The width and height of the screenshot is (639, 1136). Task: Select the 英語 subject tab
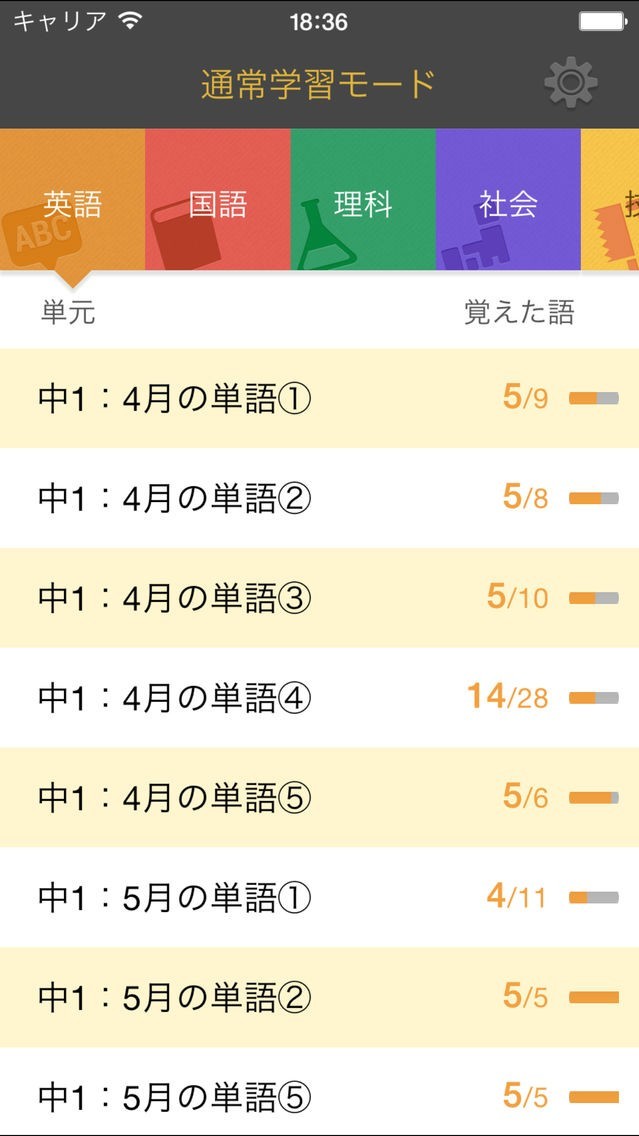[x=73, y=203]
